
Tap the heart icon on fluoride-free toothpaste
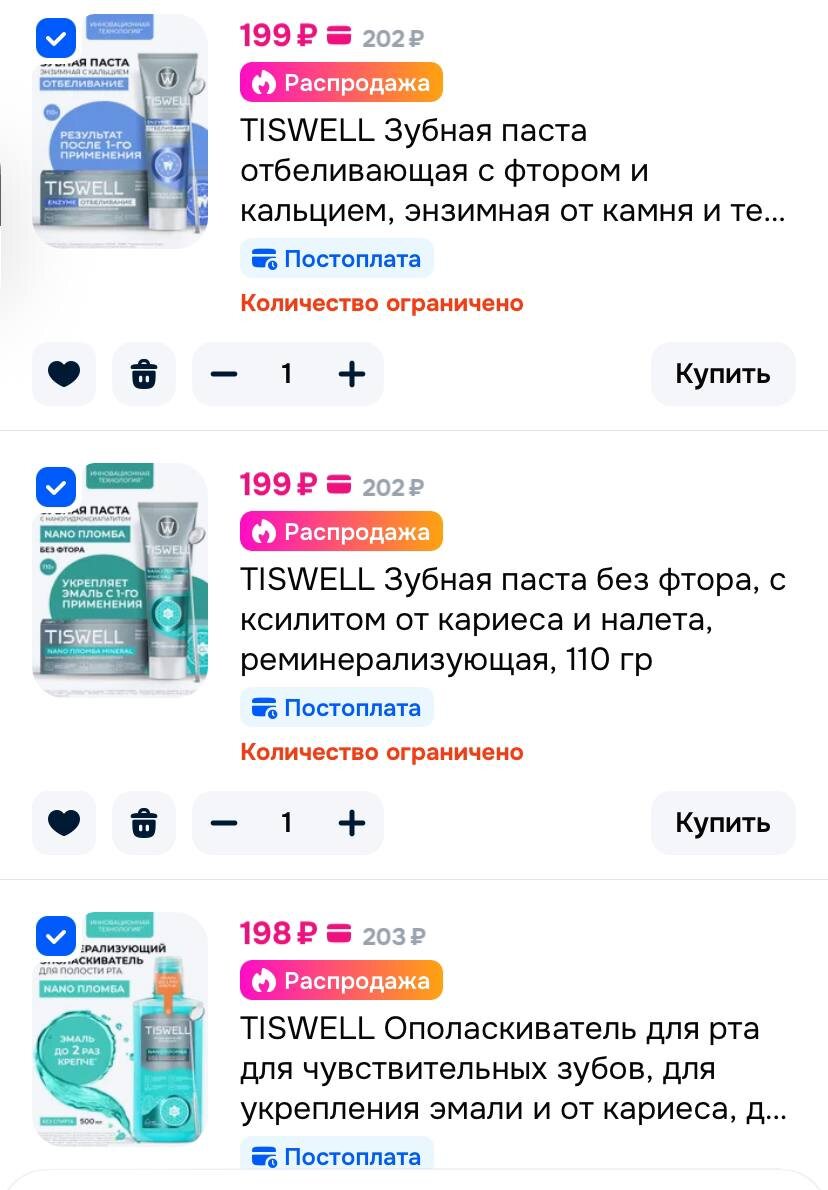pyautogui.click(x=64, y=822)
